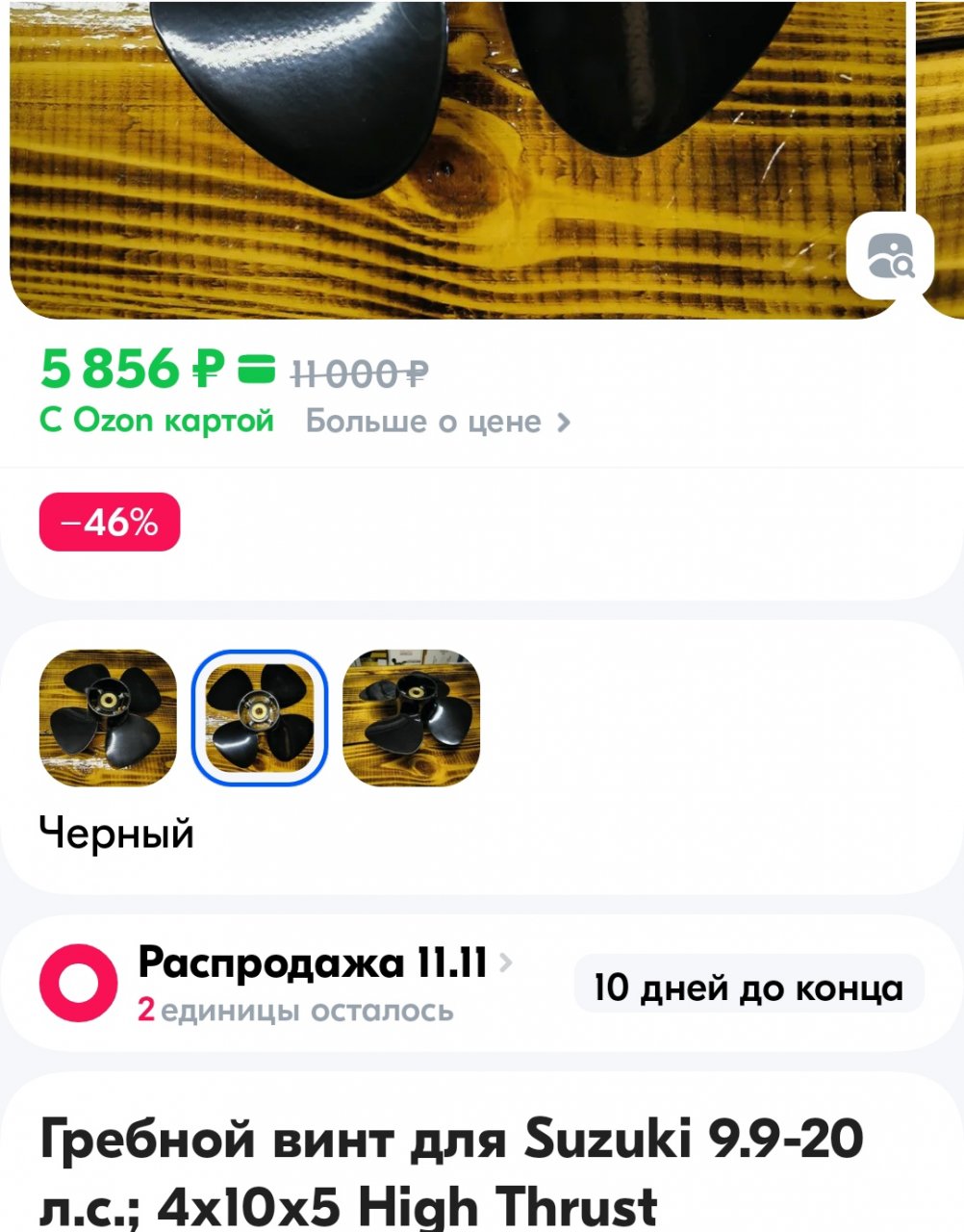Select the highlighted second propeller variant

260,718
